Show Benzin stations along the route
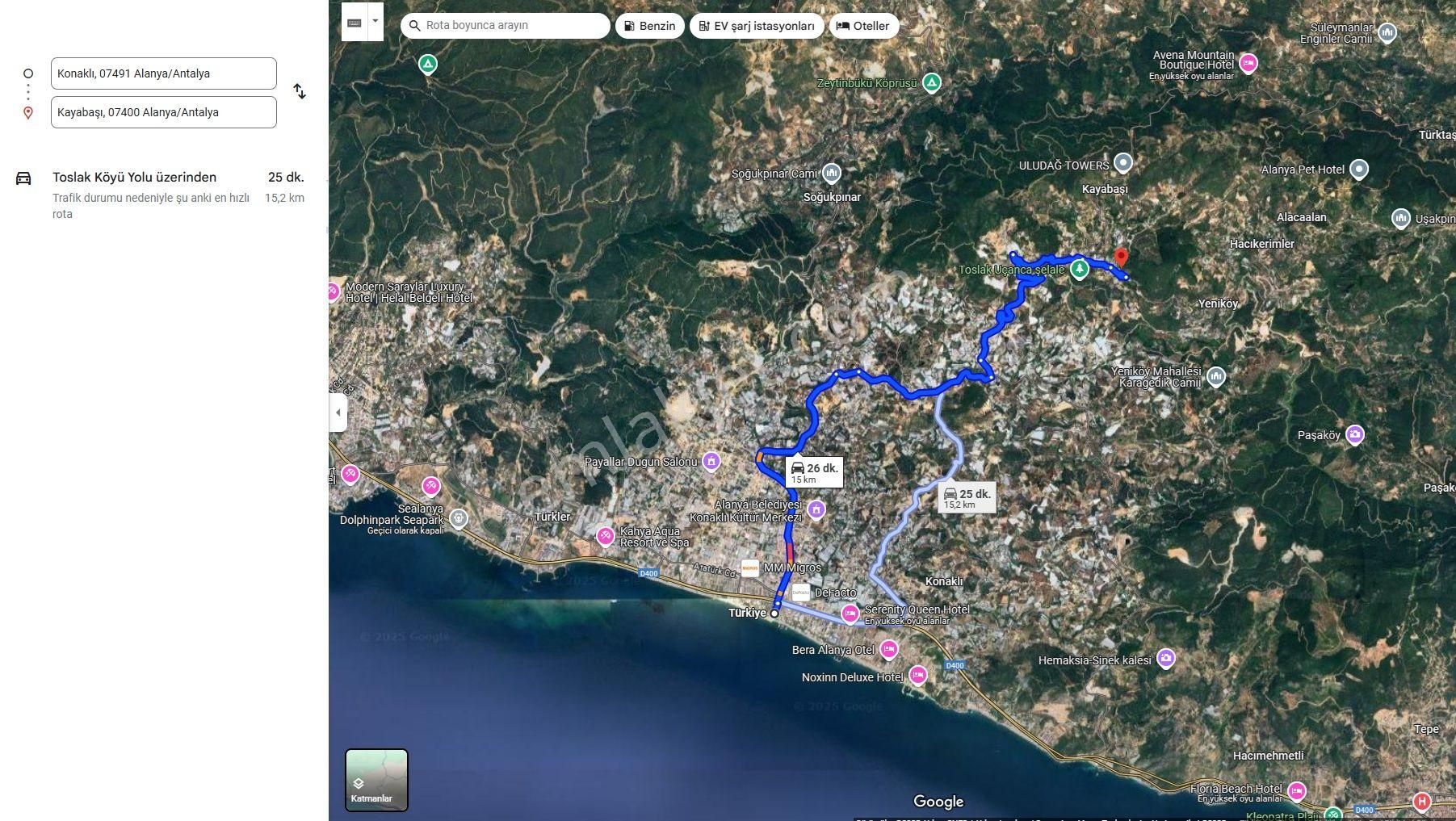1456x821 pixels. (x=650, y=26)
